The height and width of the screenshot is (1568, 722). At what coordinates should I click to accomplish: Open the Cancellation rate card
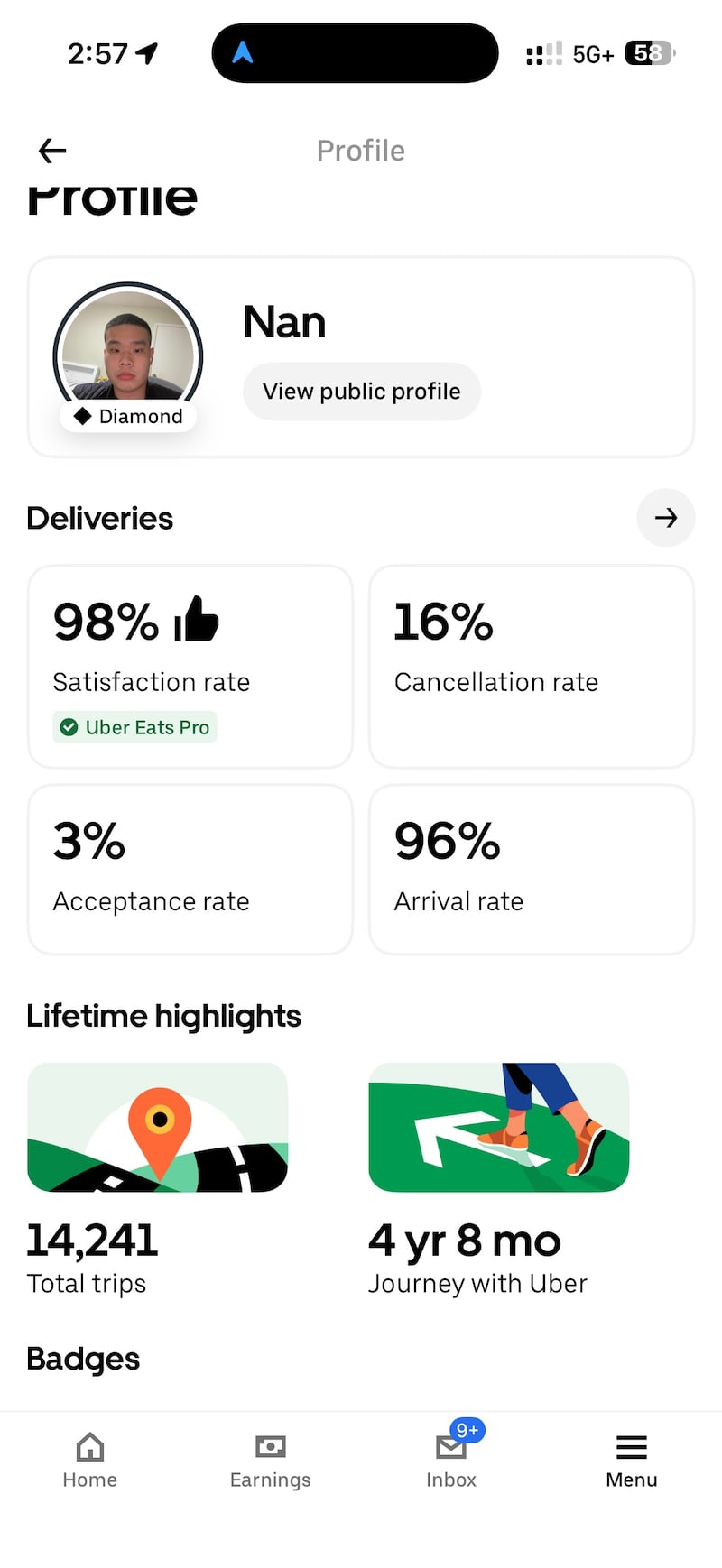point(531,667)
